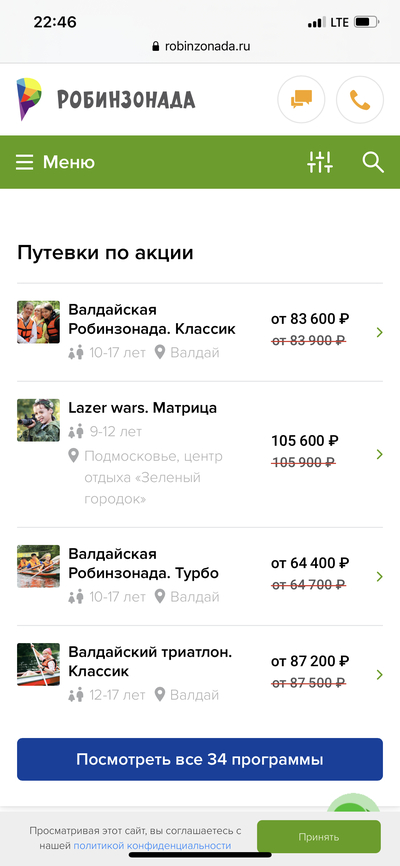Open Валдайская Робинзонада. Турбо program
This screenshot has width=400, height=866.
click(200, 576)
